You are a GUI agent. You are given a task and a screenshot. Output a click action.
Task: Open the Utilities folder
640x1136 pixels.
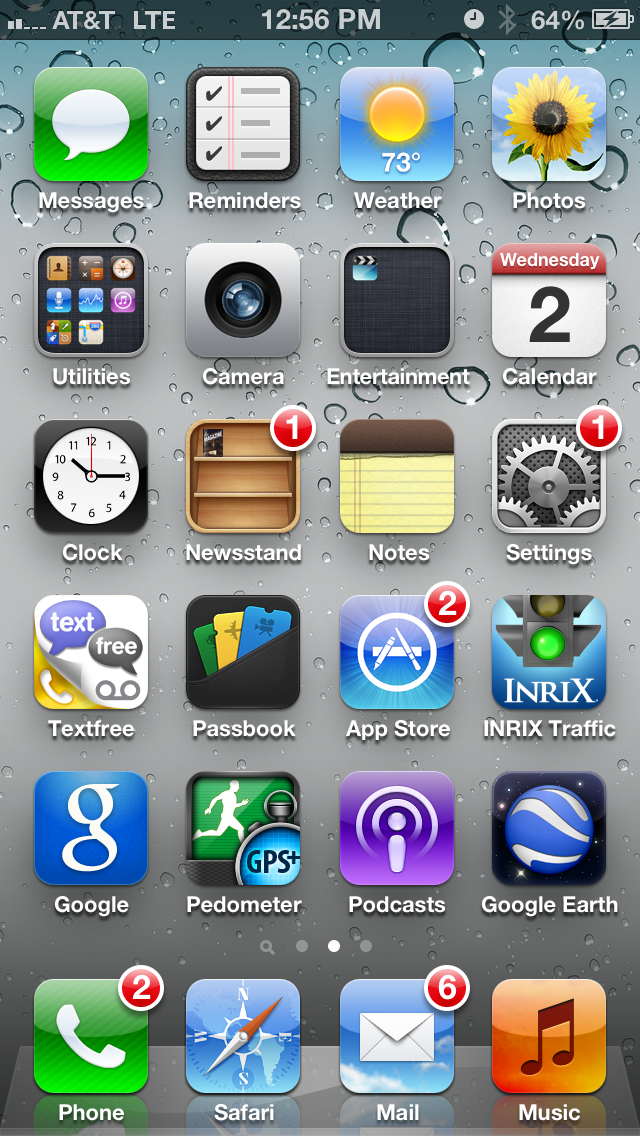tap(91, 300)
